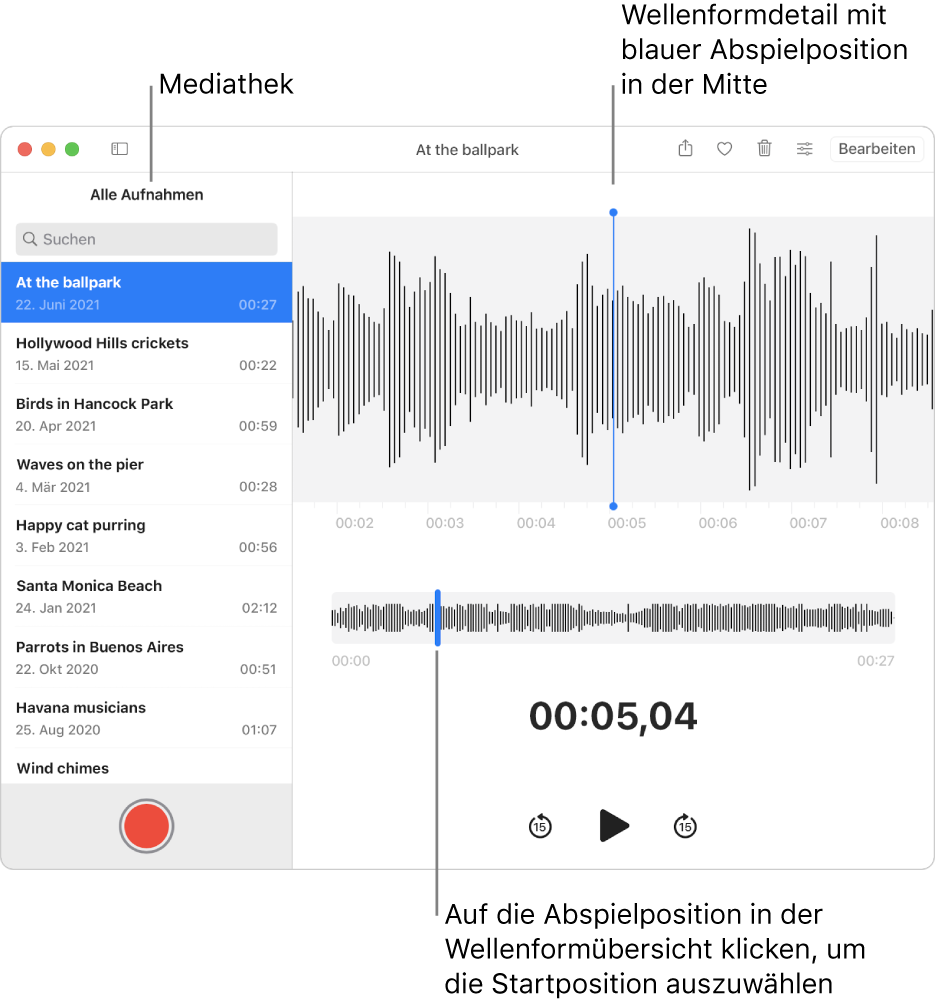Click the Bearbeiten button

point(876,148)
